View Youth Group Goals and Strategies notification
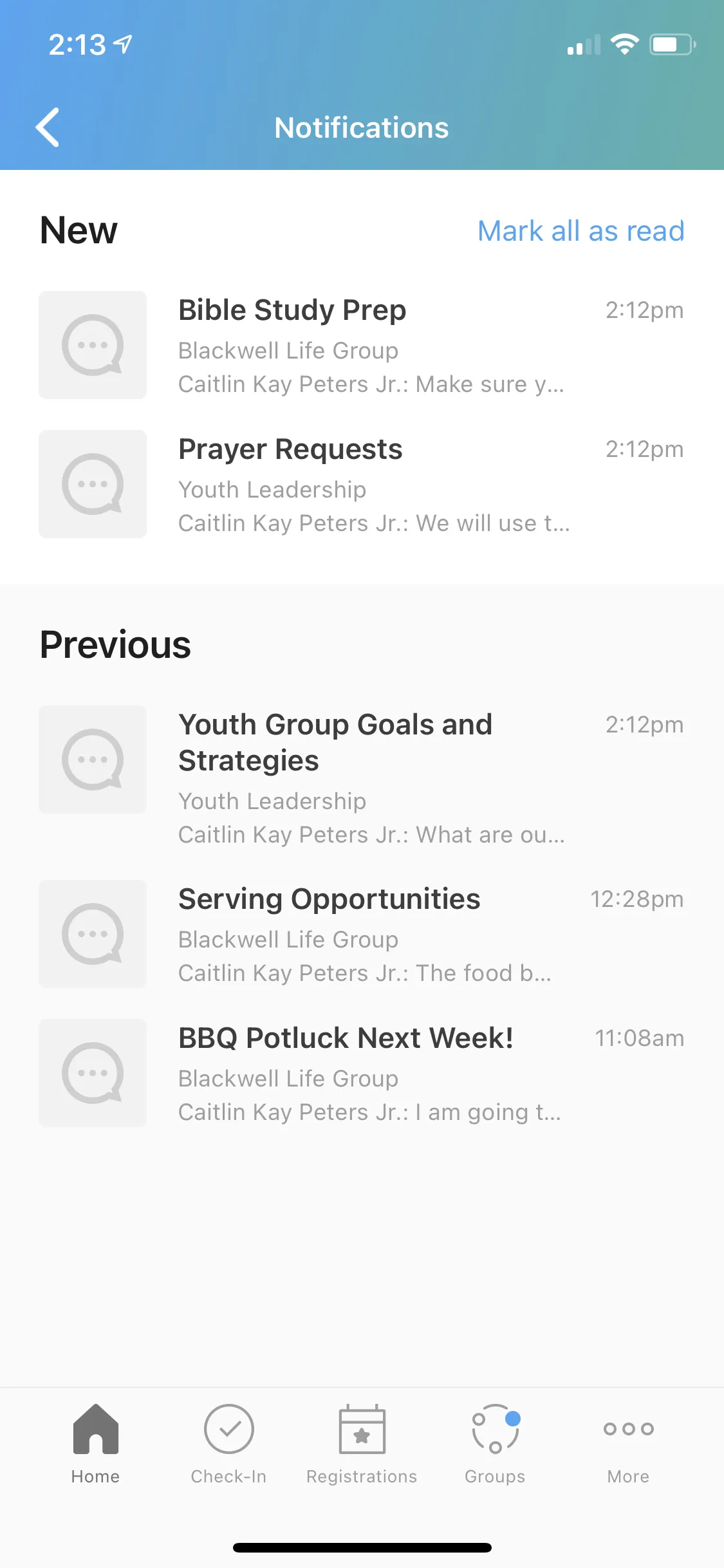The width and height of the screenshot is (724, 1568). [x=360, y=778]
